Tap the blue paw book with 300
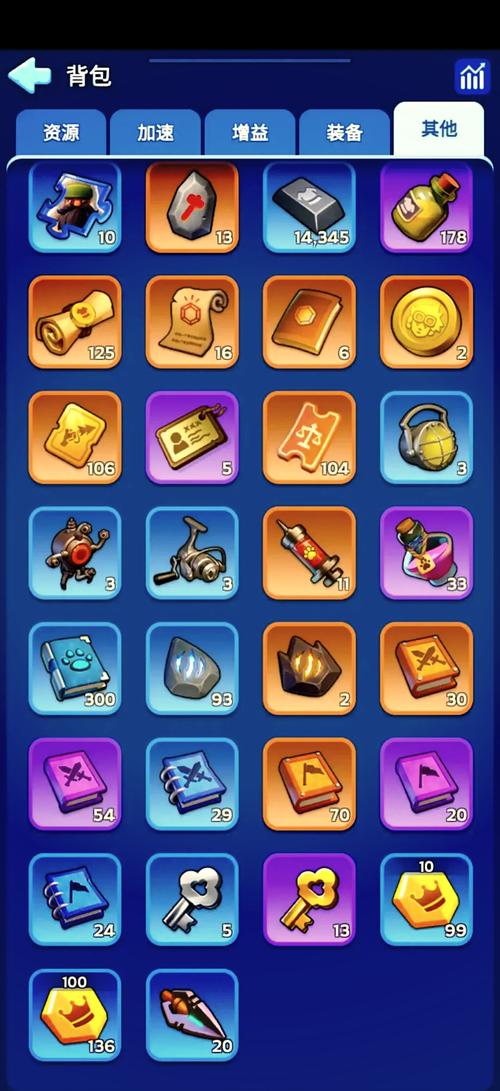500x1091 pixels. [75, 669]
